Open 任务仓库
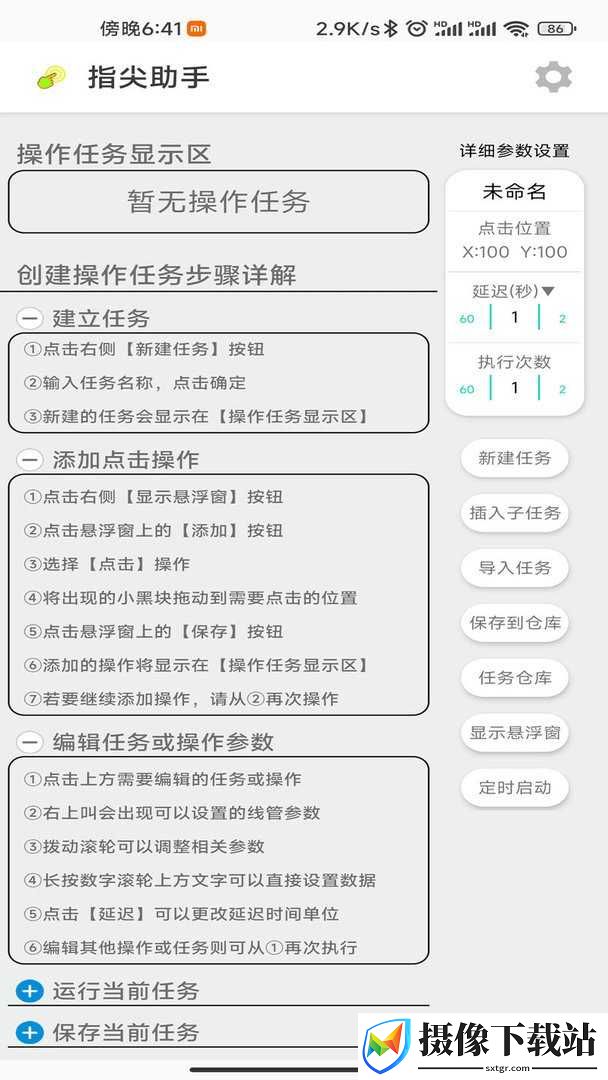This screenshot has width=608, height=1080. pos(515,678)
